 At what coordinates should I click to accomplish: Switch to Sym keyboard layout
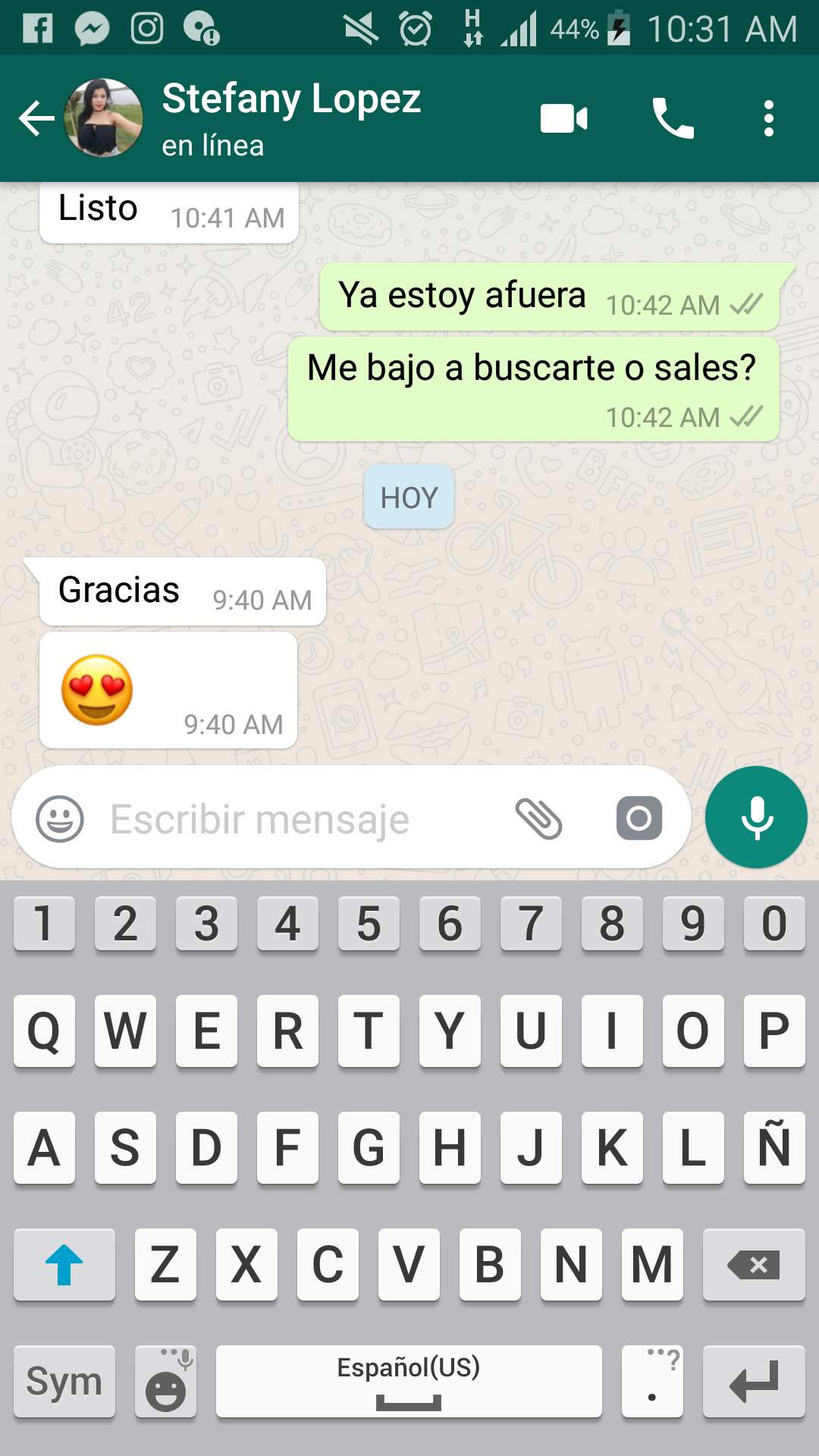tap(64, 1381)
